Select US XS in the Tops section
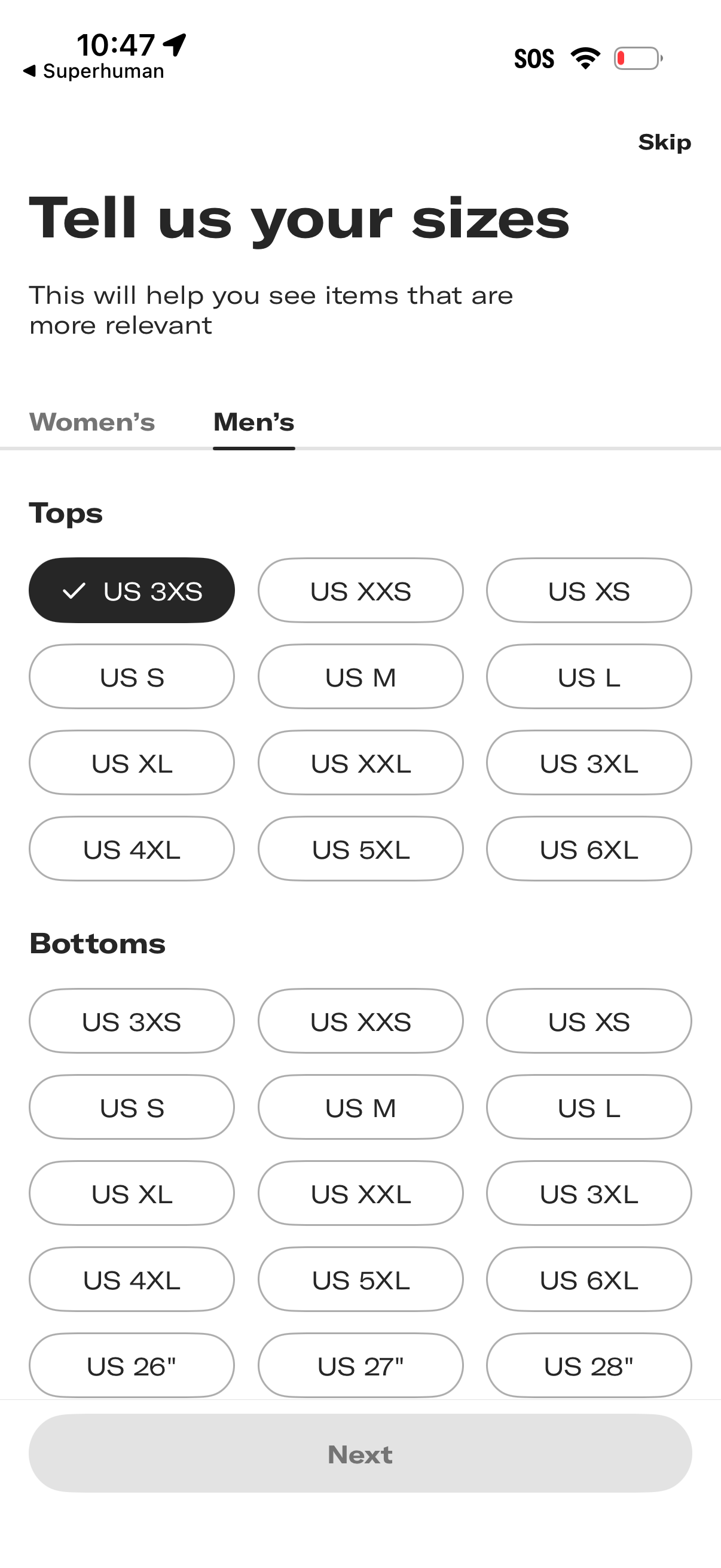The image size is (721, 1568). (x=588, y=589)
